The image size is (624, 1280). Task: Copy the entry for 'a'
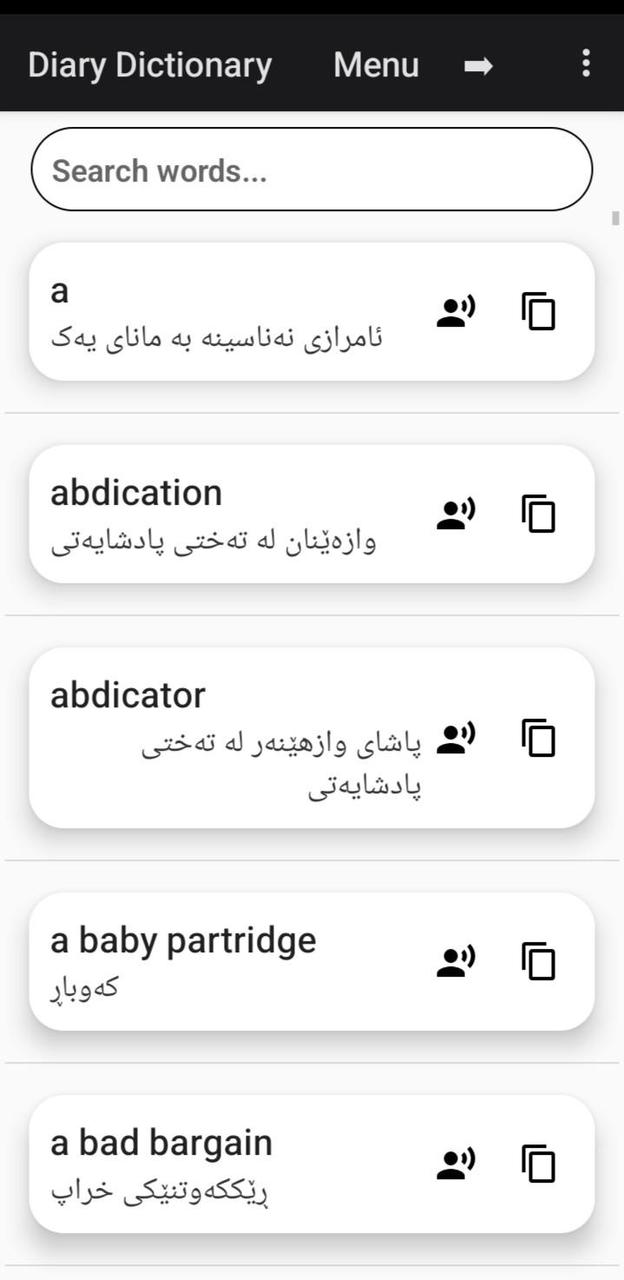[538, 312]
